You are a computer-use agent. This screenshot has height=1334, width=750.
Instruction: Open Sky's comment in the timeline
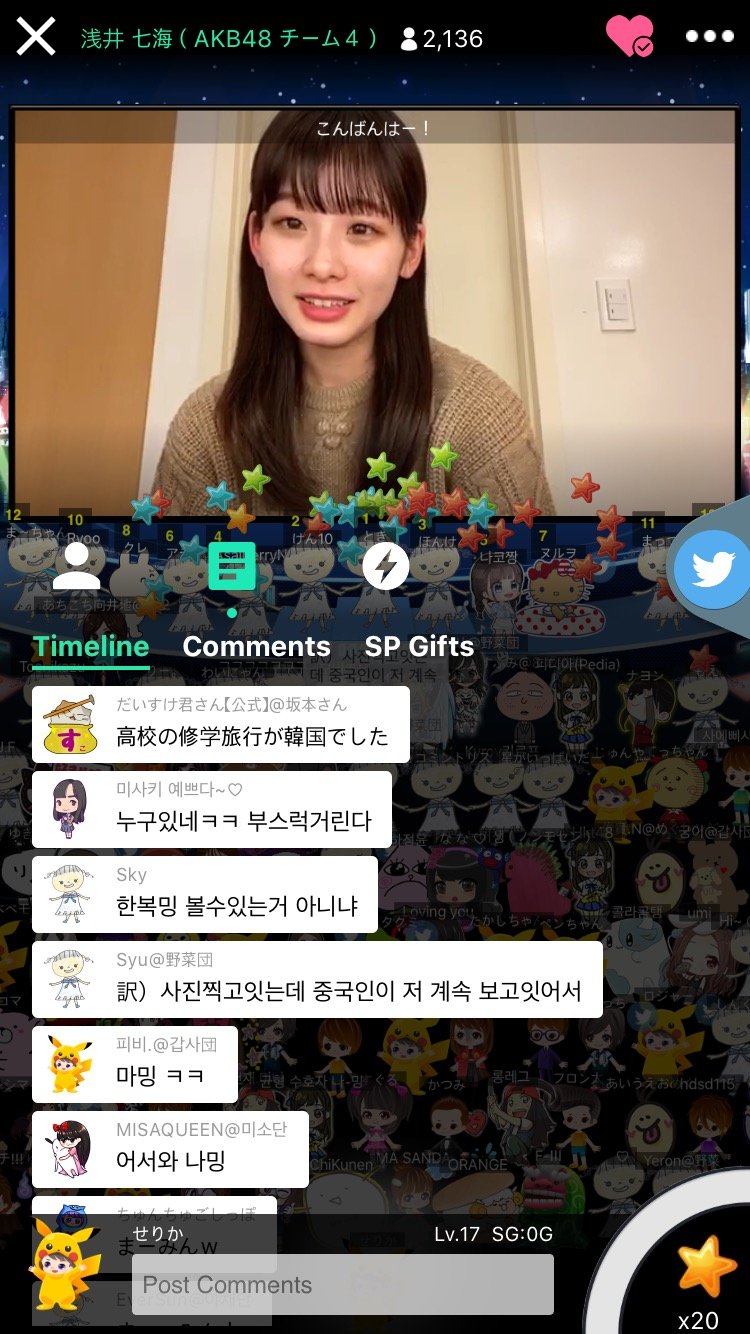click(205, 894)
